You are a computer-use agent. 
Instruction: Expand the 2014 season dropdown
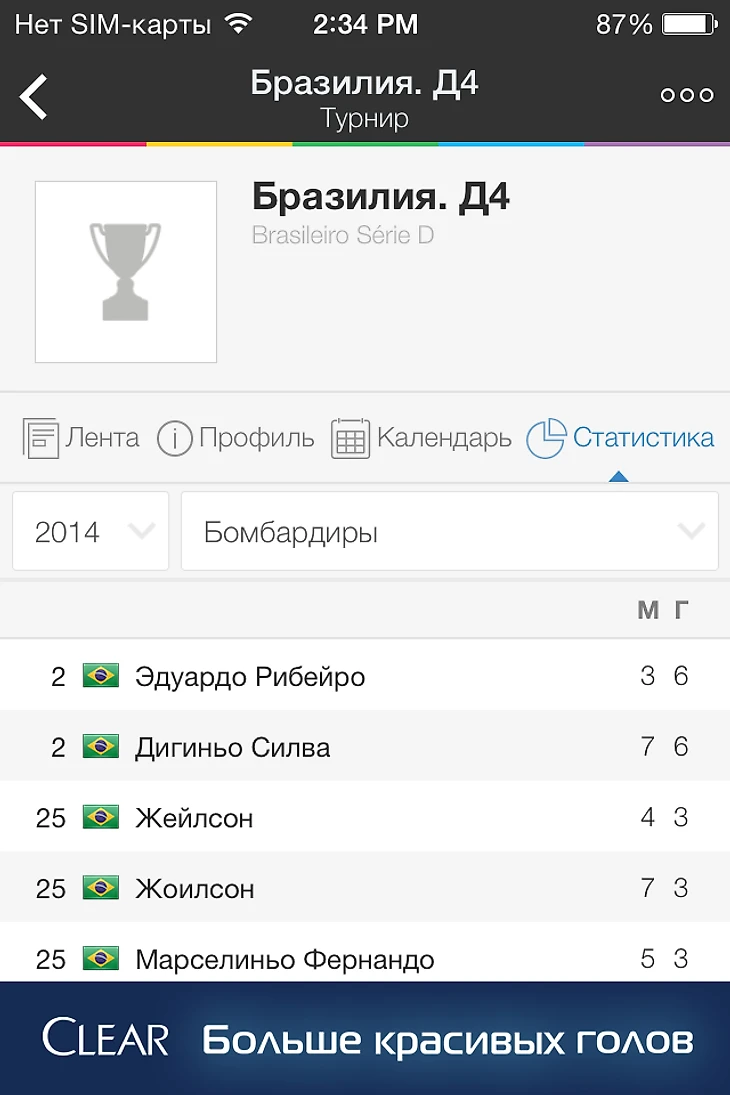pos(91,532)
